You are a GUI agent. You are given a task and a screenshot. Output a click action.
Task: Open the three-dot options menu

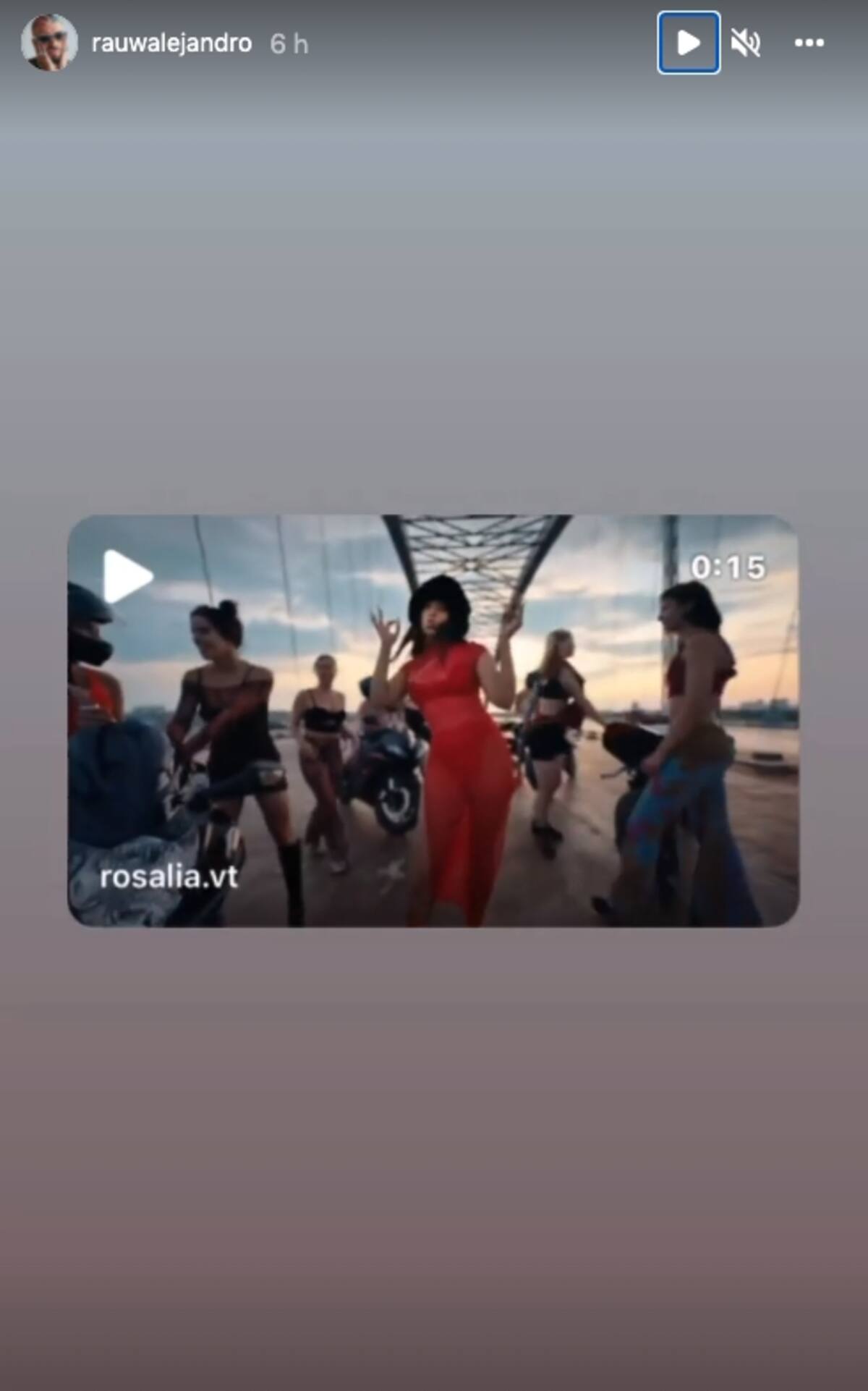click(x=809, y=43)
